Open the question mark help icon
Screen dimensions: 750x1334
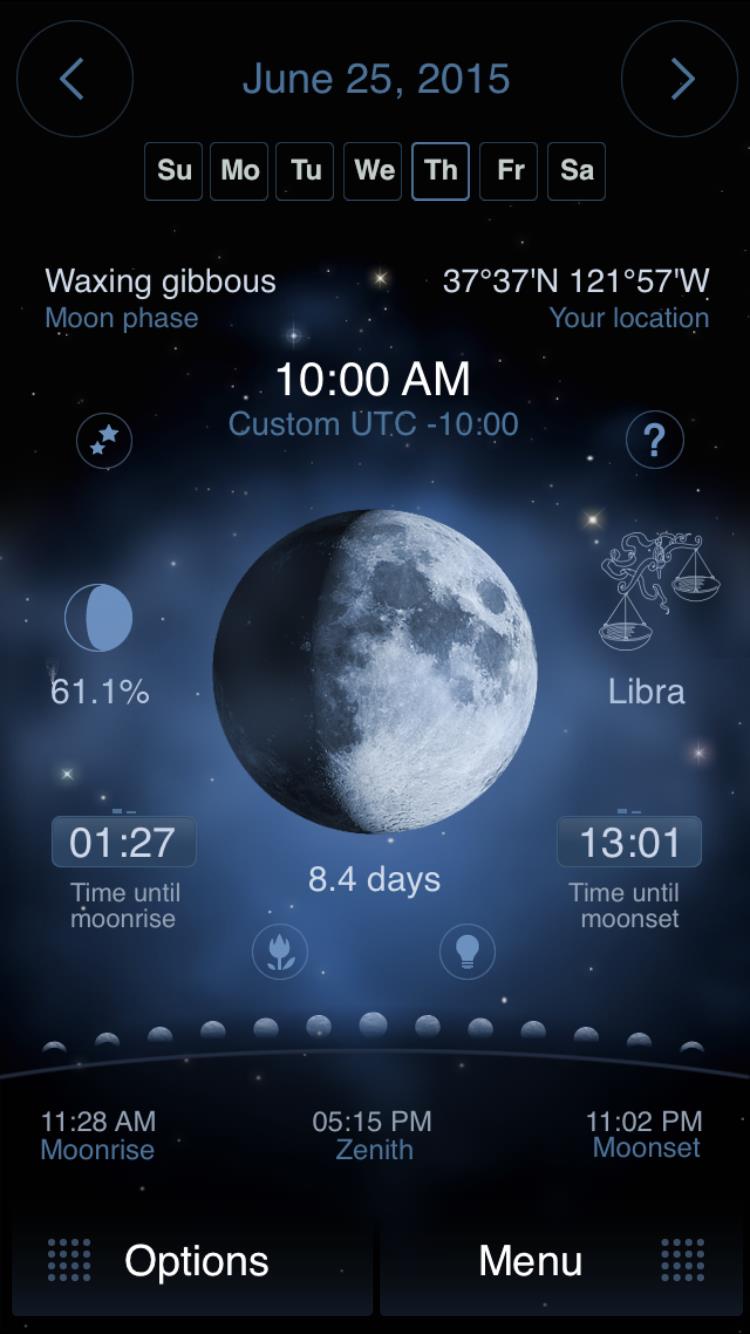(x=655, y=441)
